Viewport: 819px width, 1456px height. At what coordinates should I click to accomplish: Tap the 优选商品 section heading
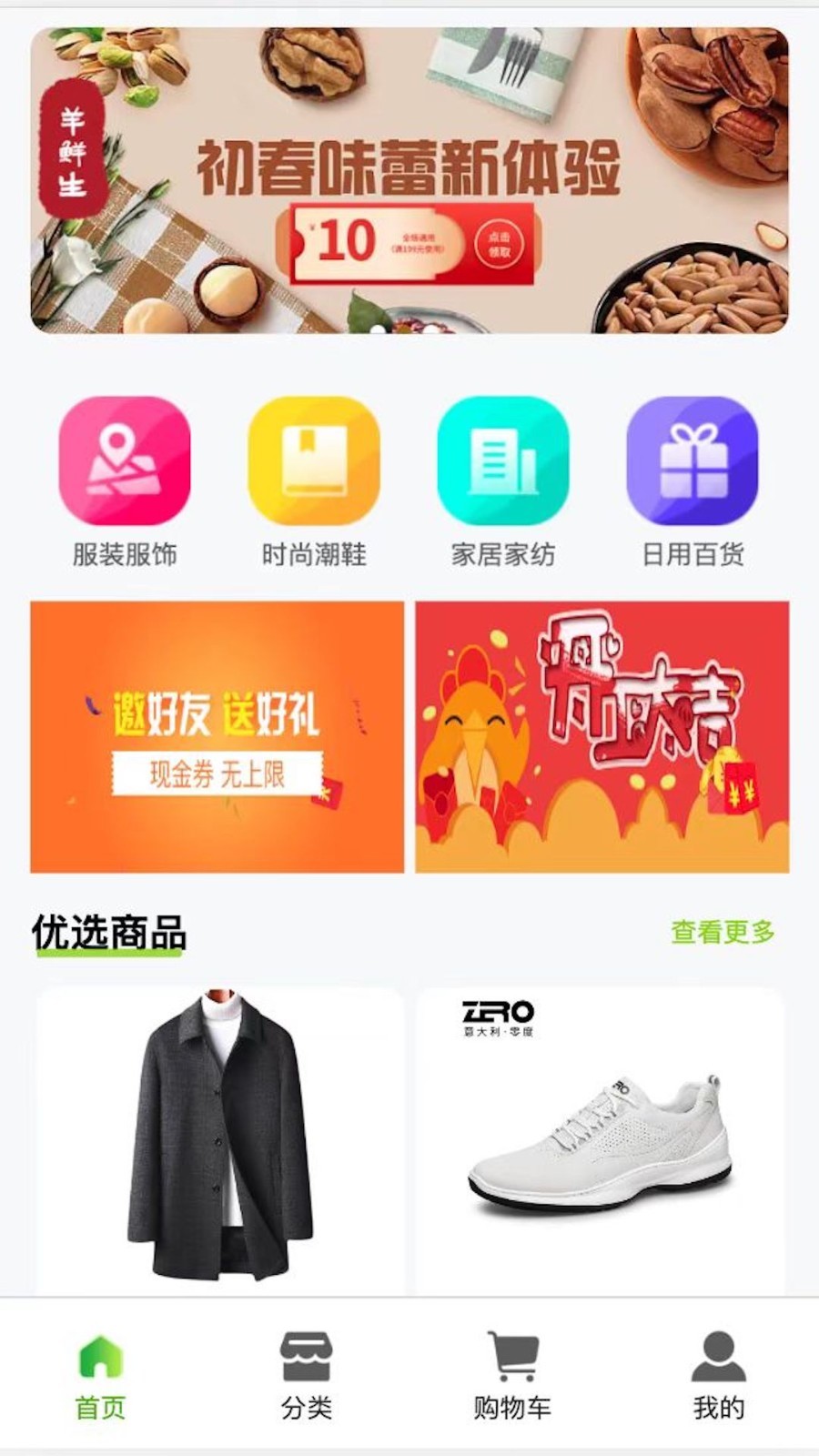[x=109, y=930]
